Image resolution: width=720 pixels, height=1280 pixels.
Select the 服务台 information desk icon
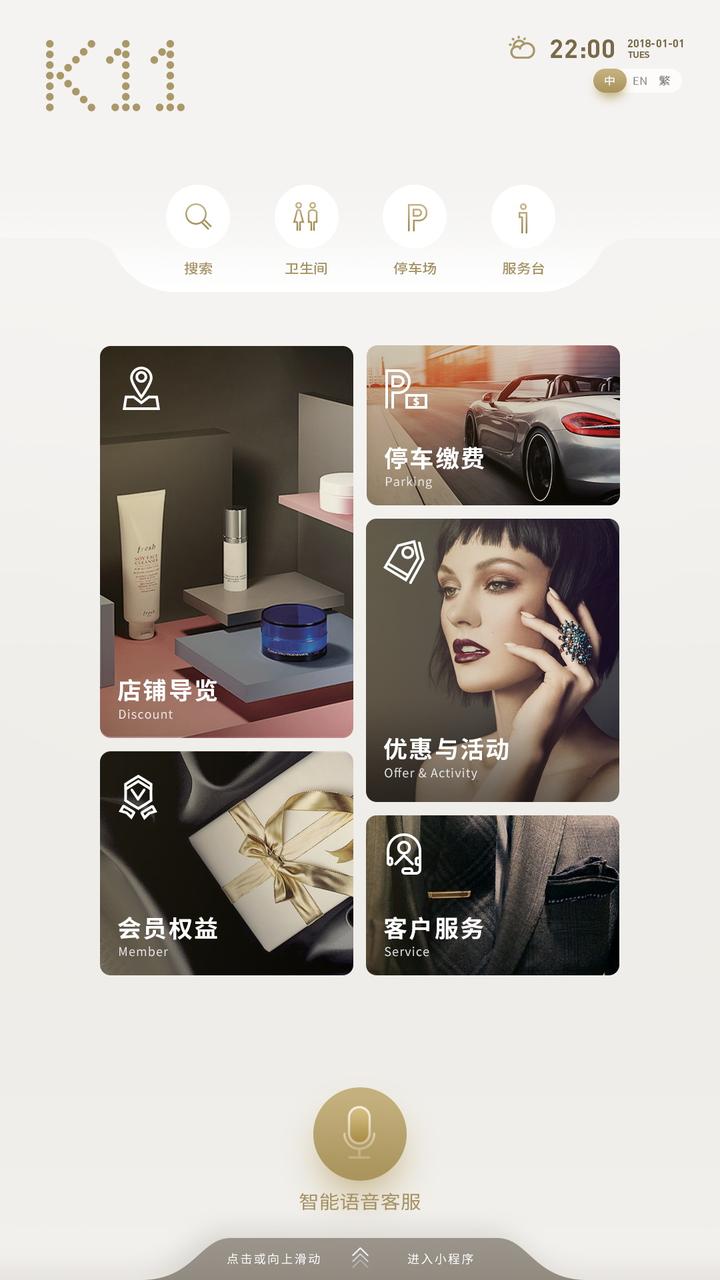(522, 215)
